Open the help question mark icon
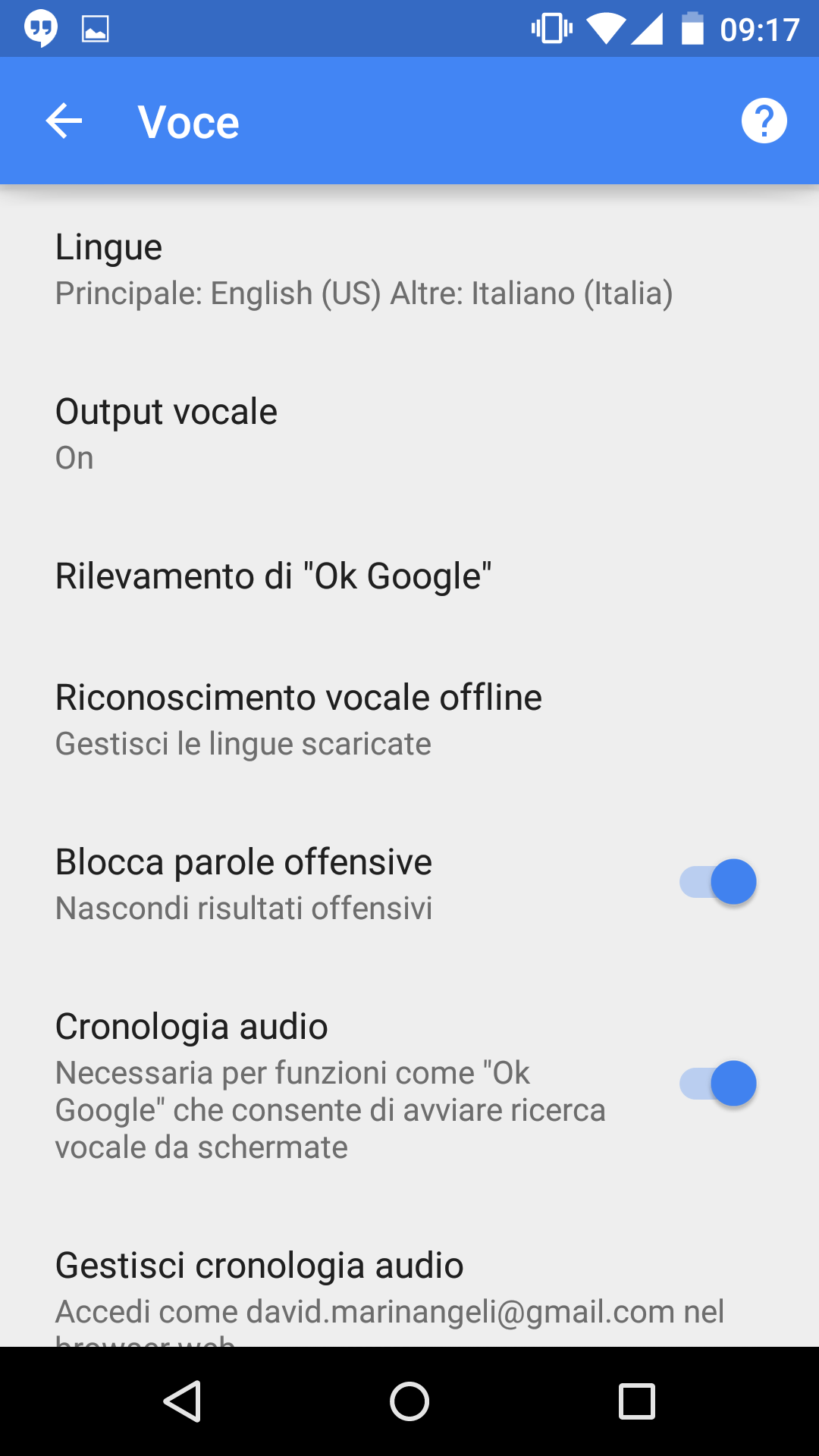The height and width of the screenshot is (1456, 819). (764, 121)
